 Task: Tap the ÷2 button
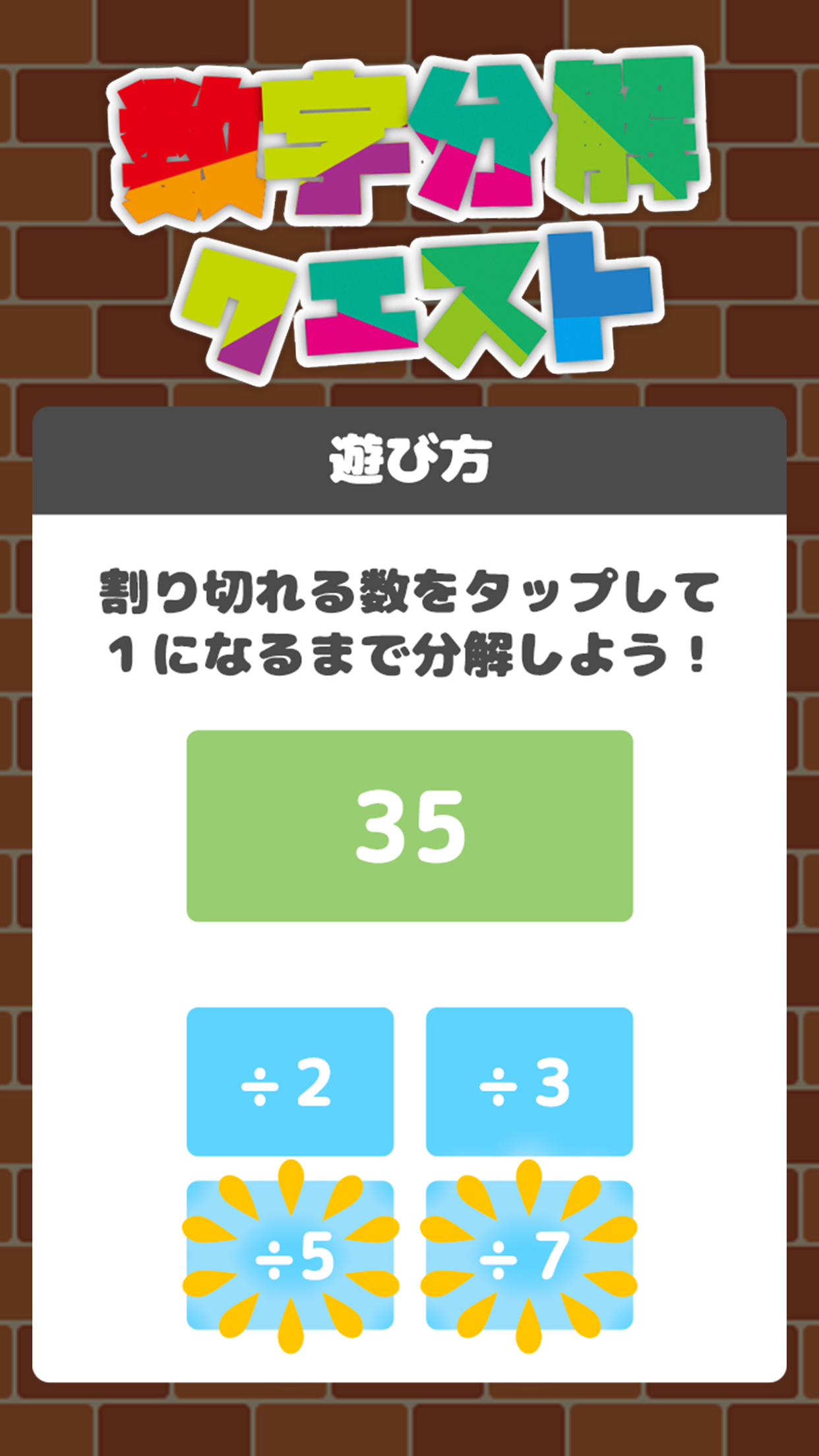[x=290, y=1081]
